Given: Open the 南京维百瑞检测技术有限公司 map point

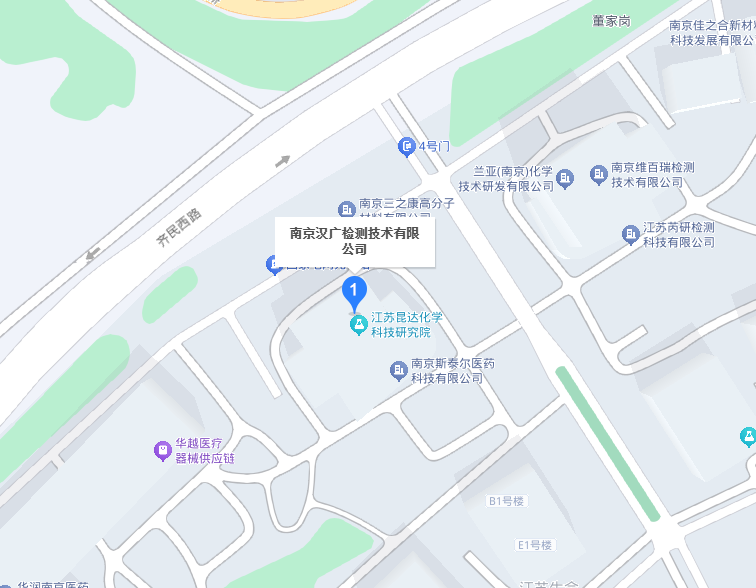Looking at the screenshot, I should (x=599, y=174).
